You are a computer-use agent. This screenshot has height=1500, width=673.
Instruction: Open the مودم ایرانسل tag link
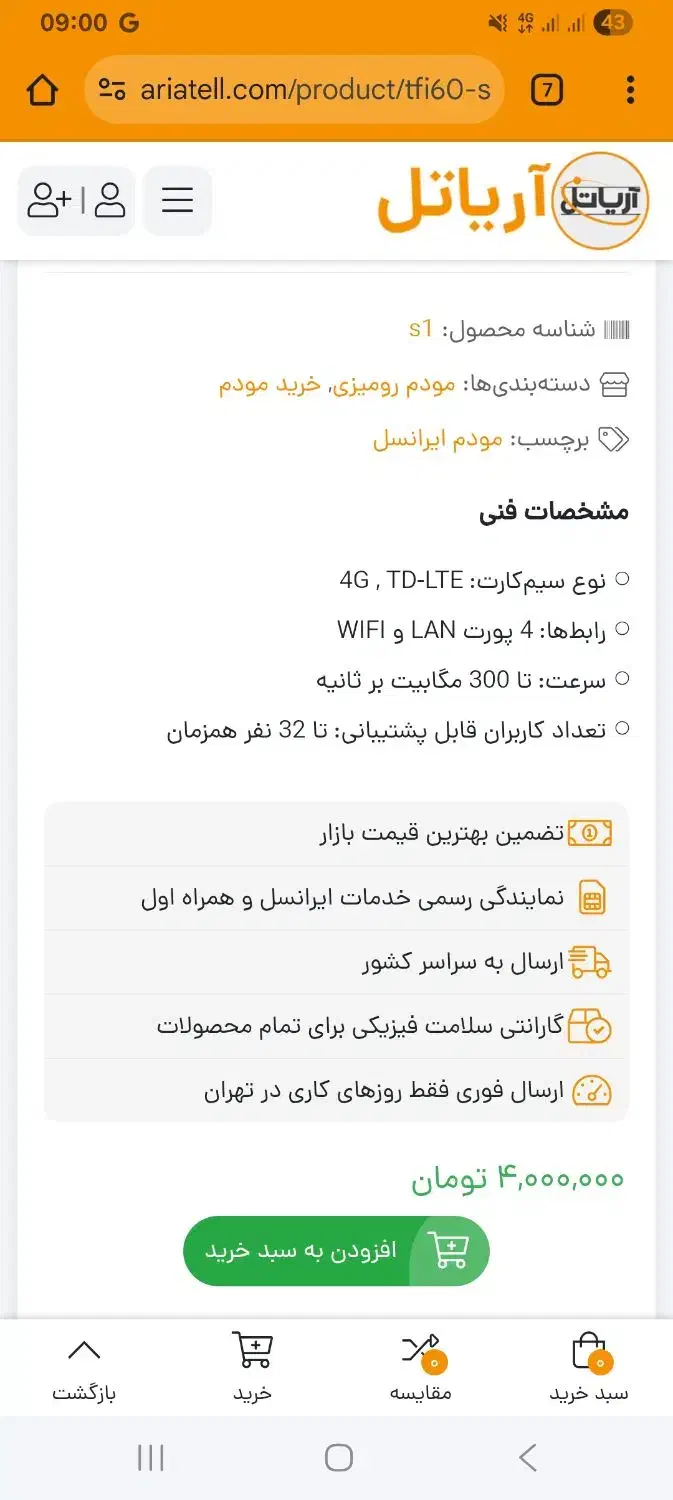click(x=437, y=439)
